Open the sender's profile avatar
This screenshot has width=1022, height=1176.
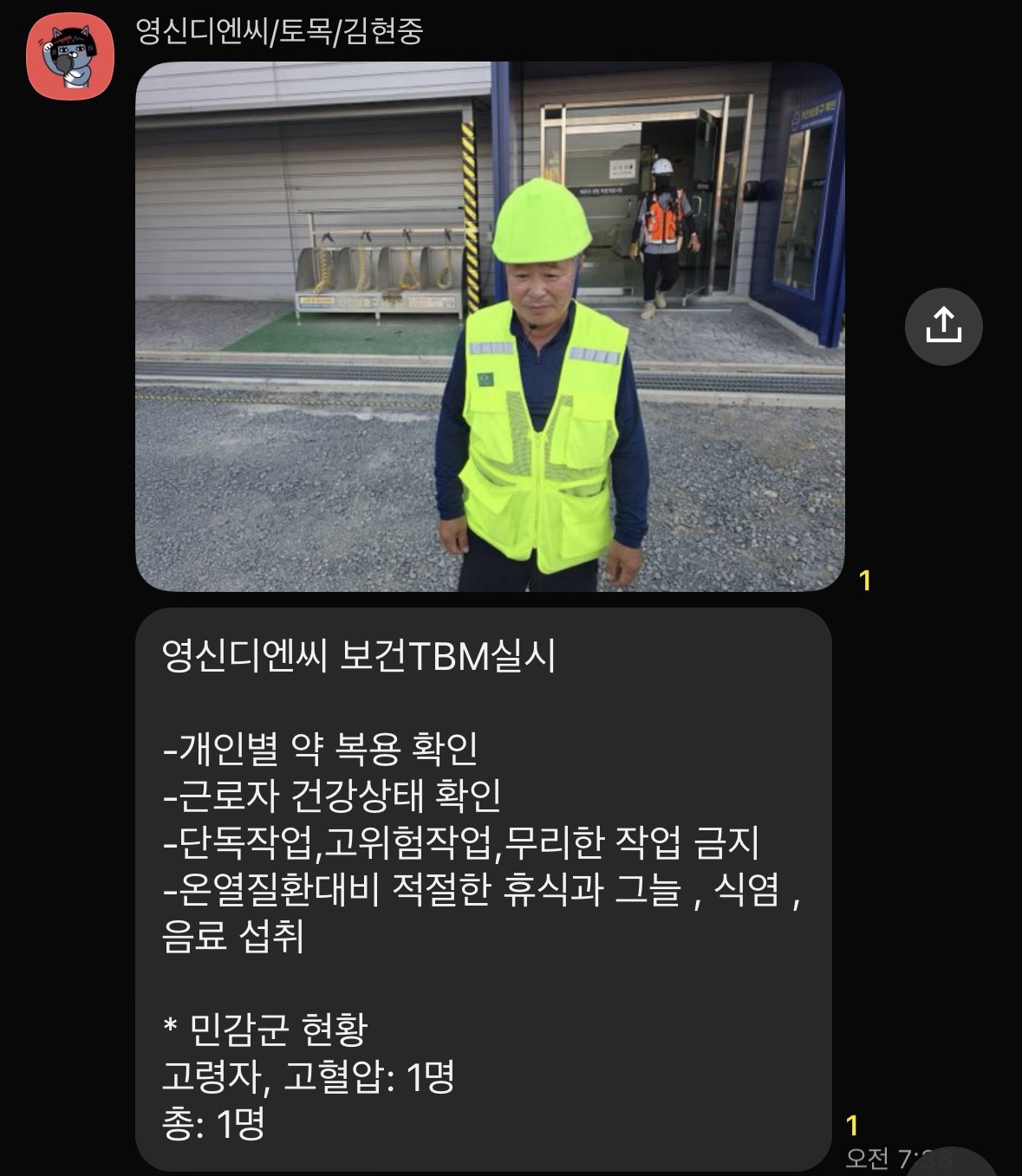(x=70, y=57)
